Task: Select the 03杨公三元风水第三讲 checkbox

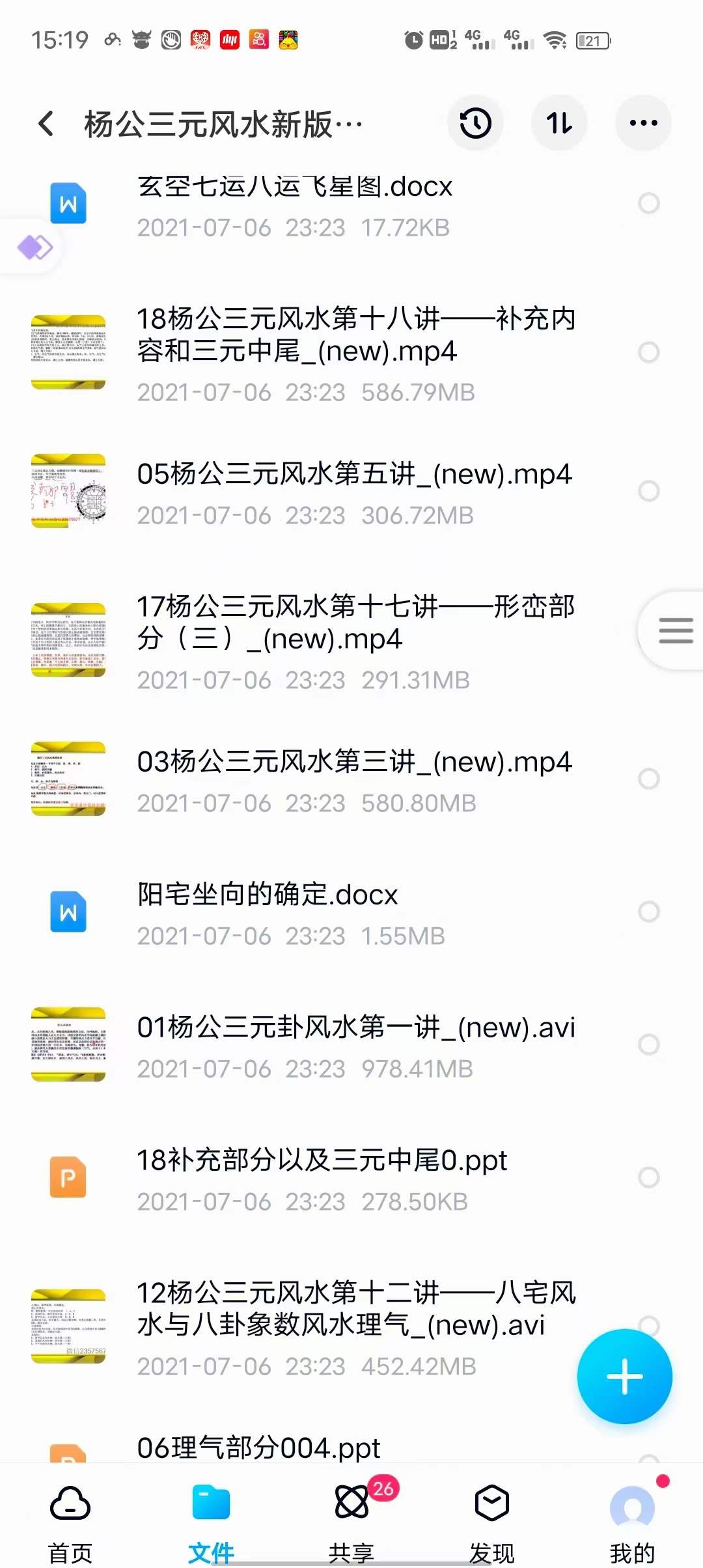Action: (x=648, y=778)
